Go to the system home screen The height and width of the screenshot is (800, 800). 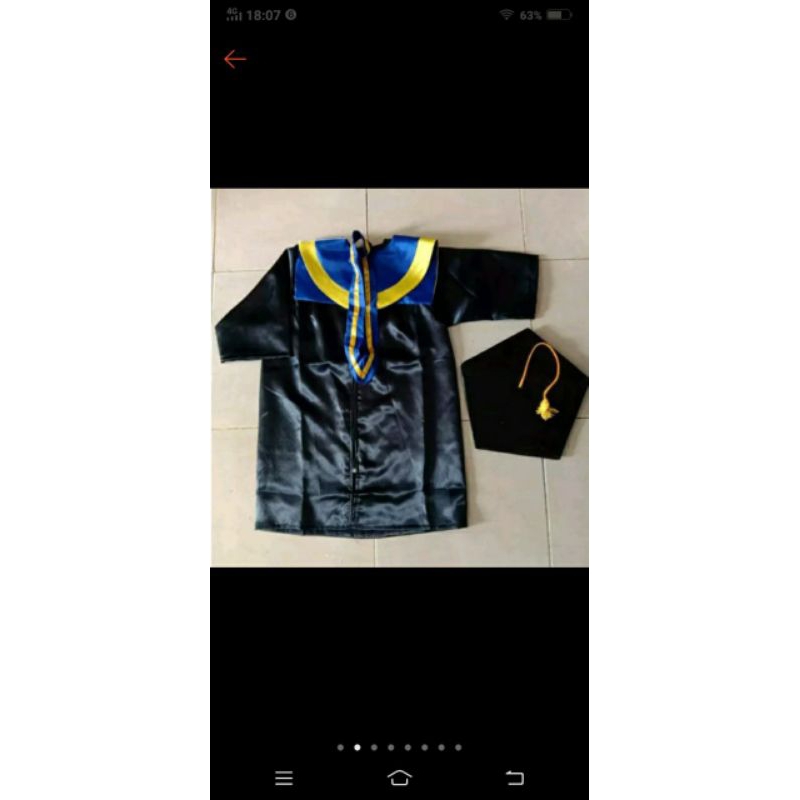click(x=400, y=778)
